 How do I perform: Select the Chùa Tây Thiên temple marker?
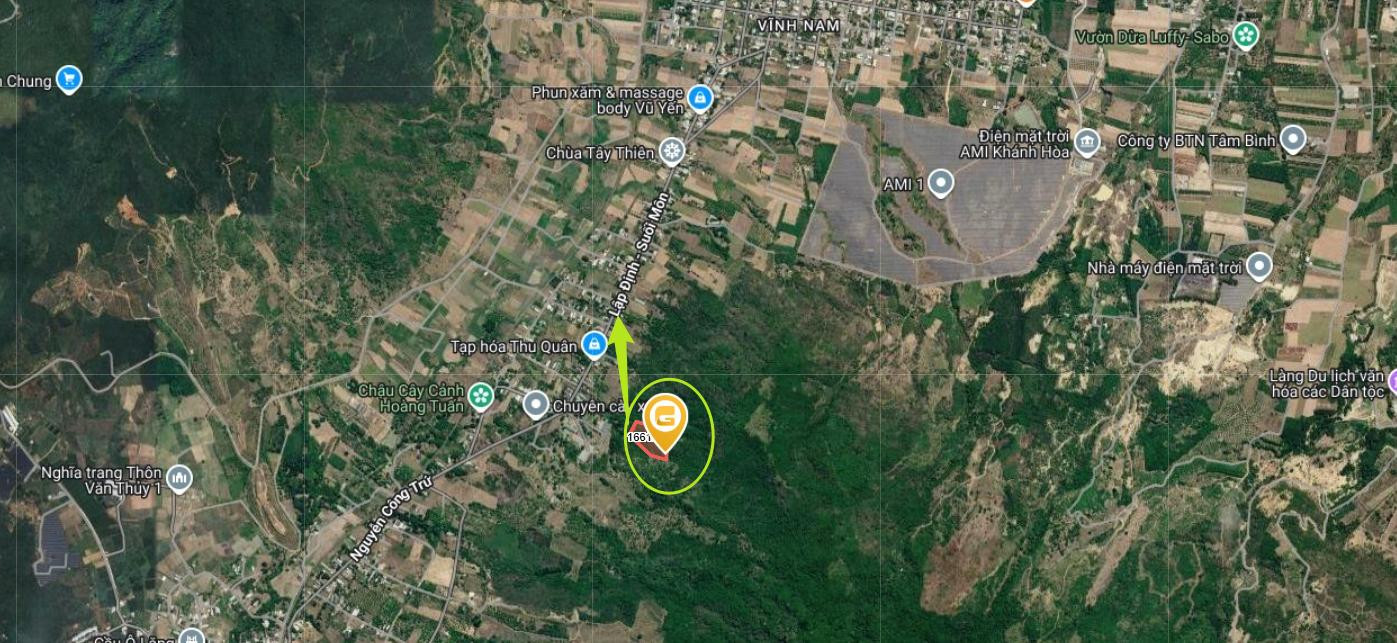coord(673,153)
